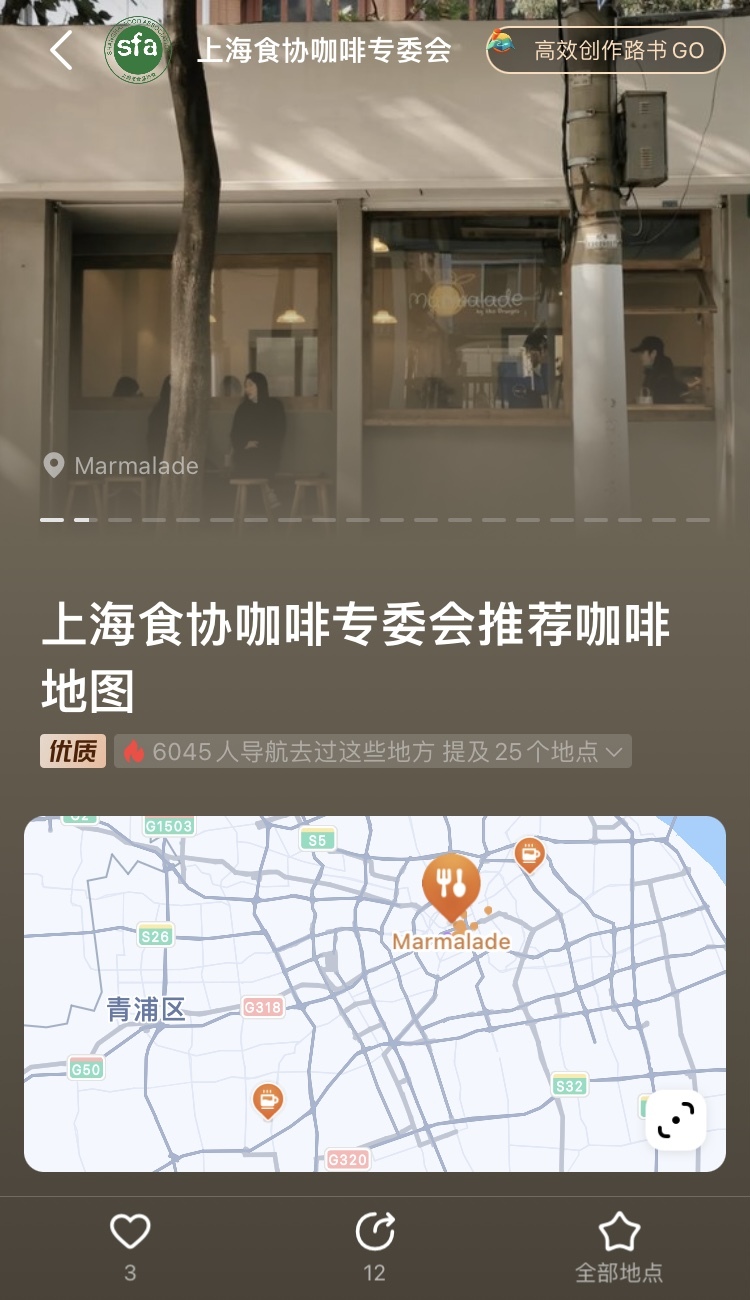The image size is (750, 1300).
Task: Go back using the top-left arrow
Action: [62, 50]
